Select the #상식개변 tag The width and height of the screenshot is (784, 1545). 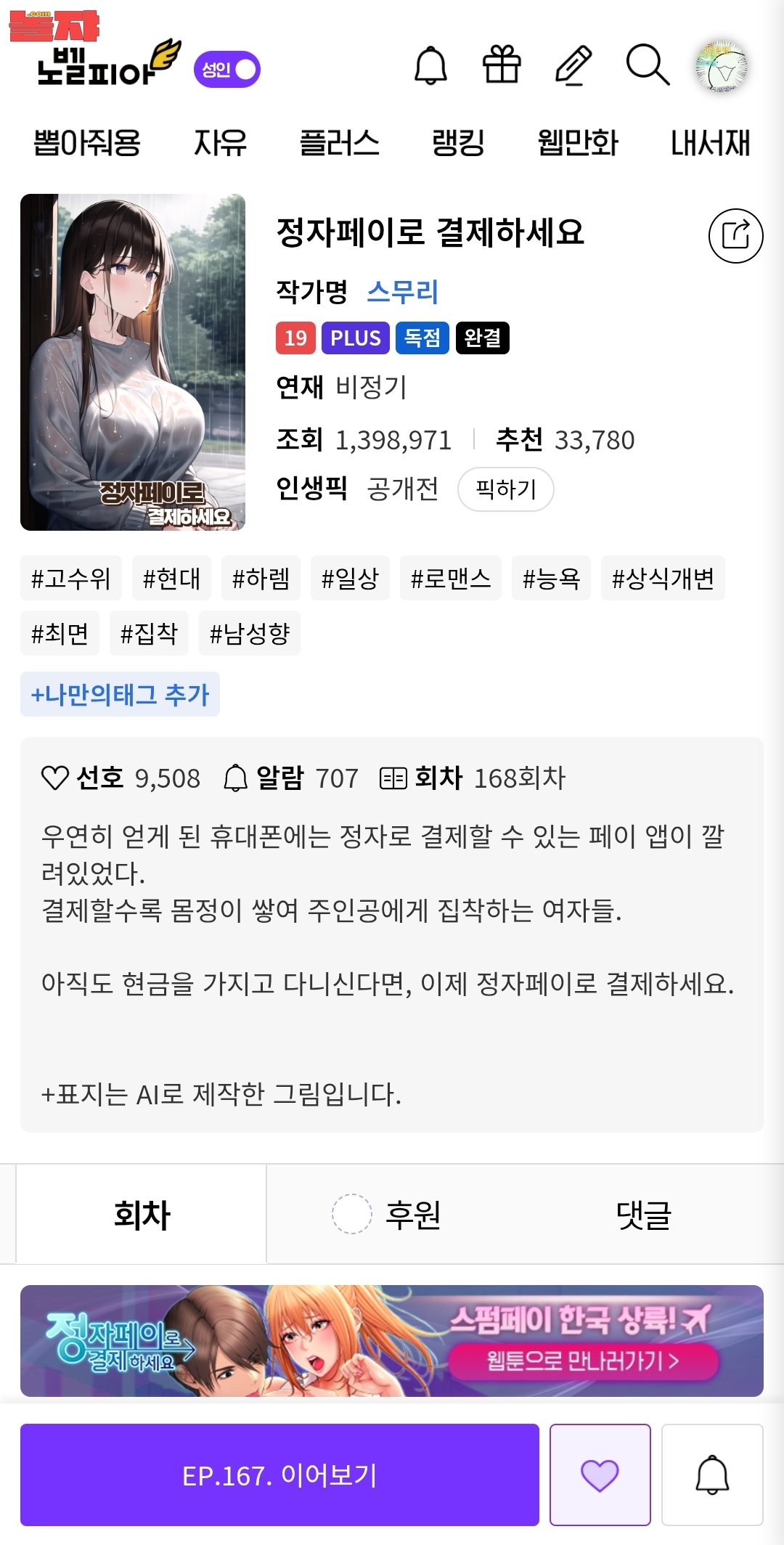[663, 579]
